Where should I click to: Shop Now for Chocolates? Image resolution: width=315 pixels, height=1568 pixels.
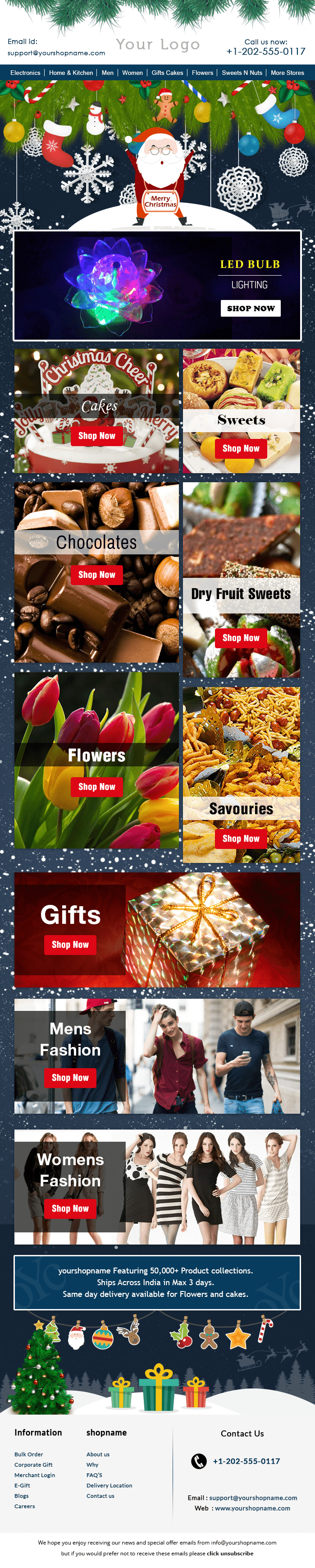pos(97,575)
